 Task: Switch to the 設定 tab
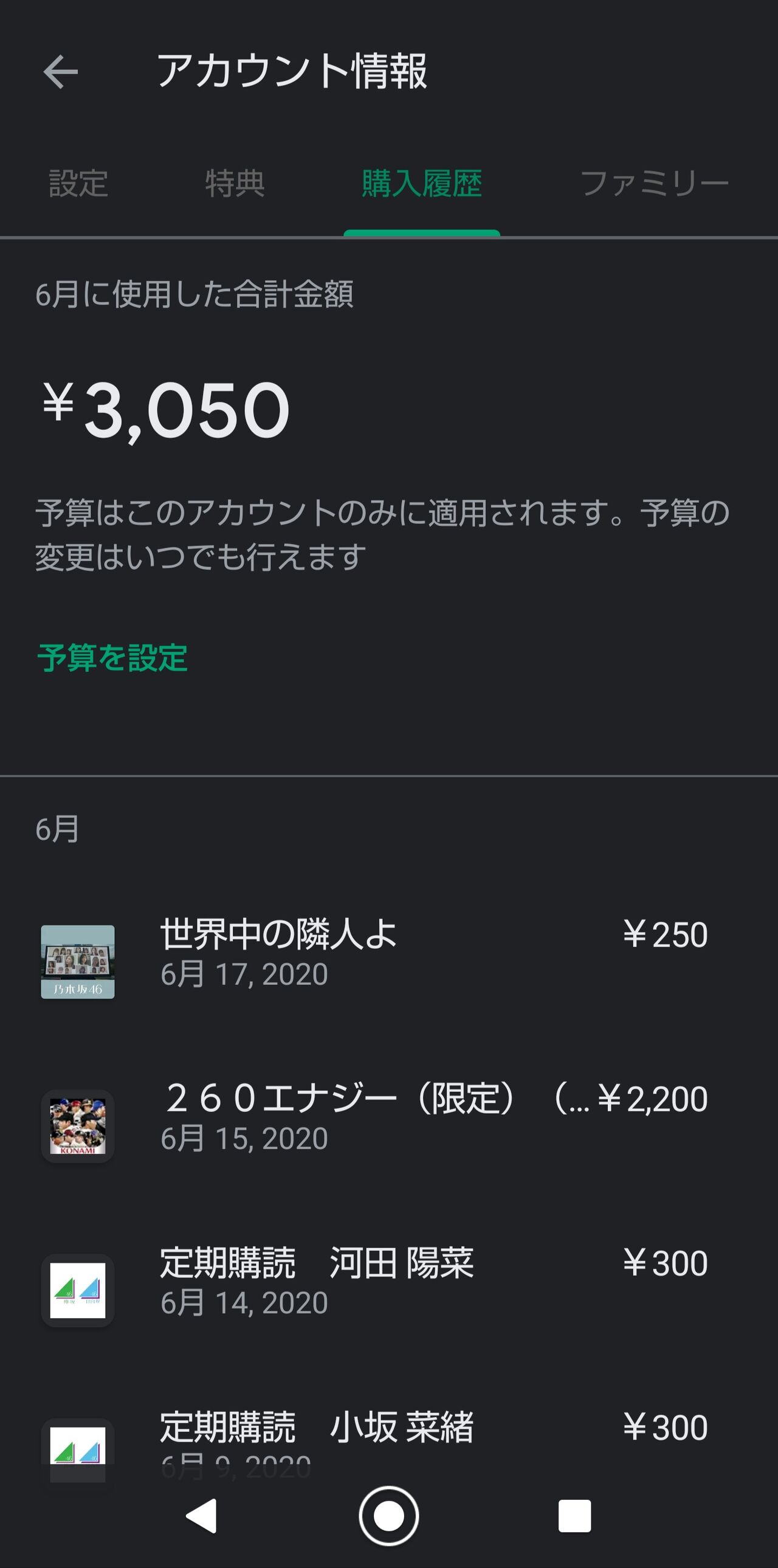click(x=78, y=183)
